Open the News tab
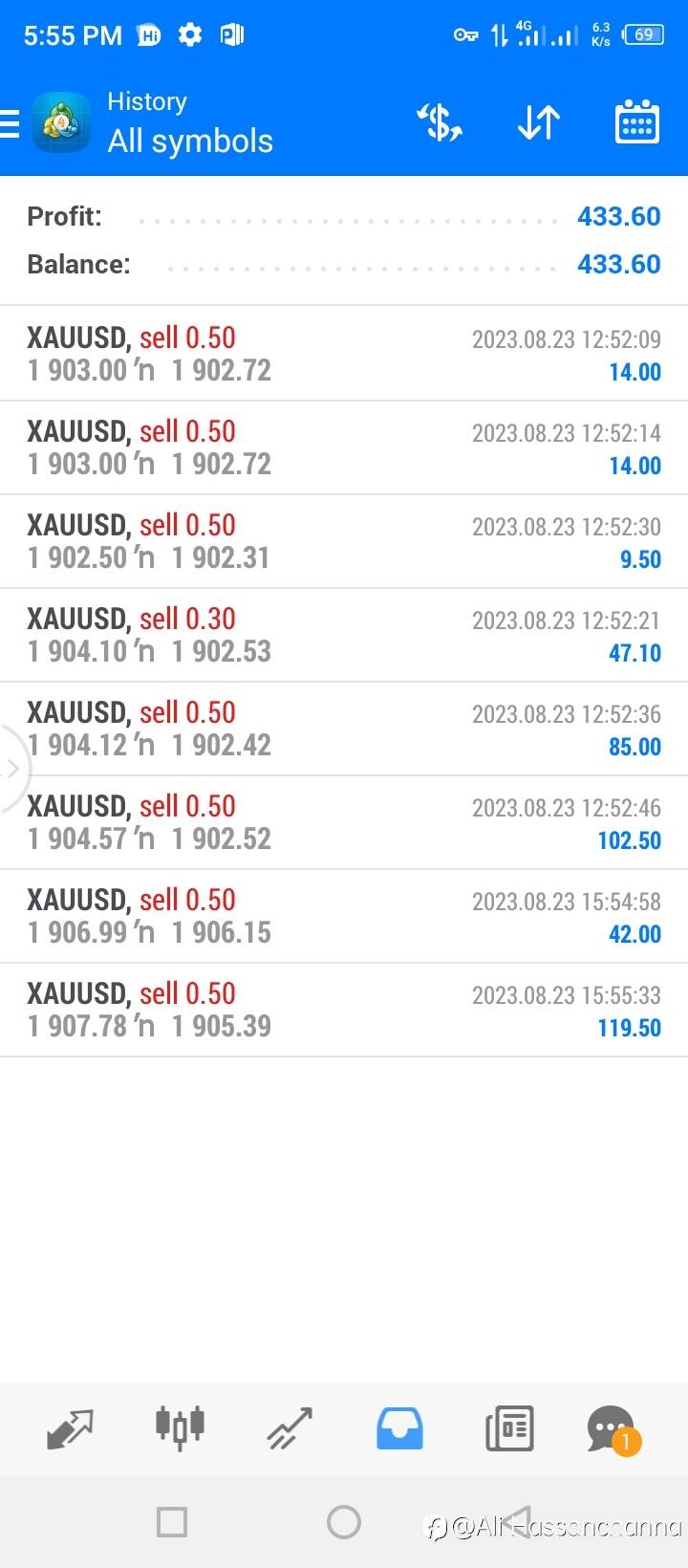688x1568 pixels. click(x=509, y=1428)
